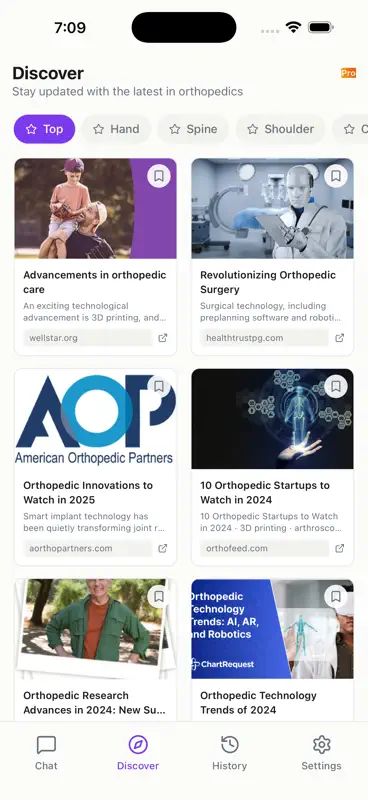Open the Pro badge
This screenshot has width=368, height=800.
tap(349, 73)
